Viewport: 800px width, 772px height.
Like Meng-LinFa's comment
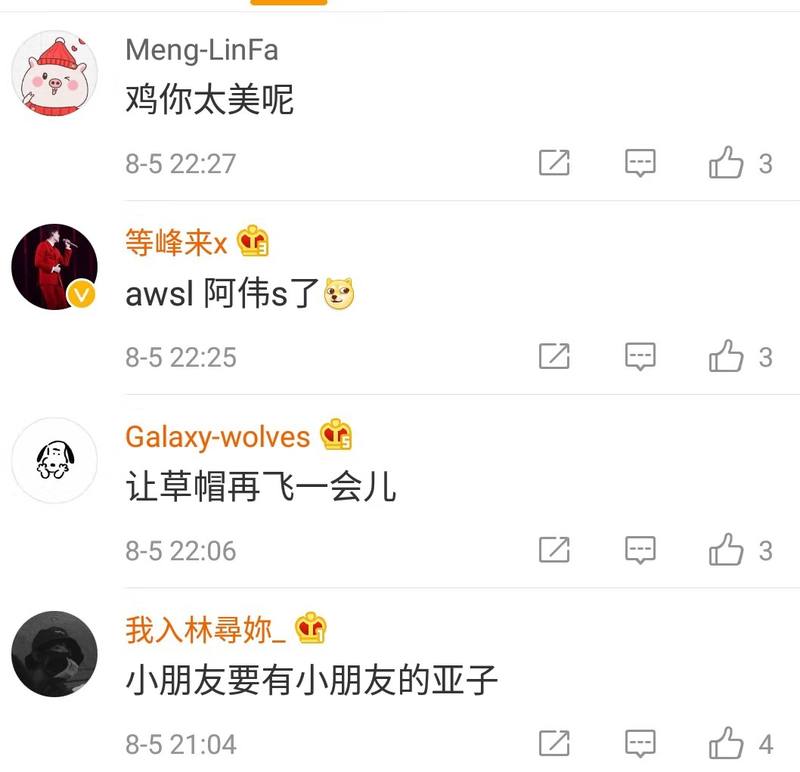coord(727,163)
